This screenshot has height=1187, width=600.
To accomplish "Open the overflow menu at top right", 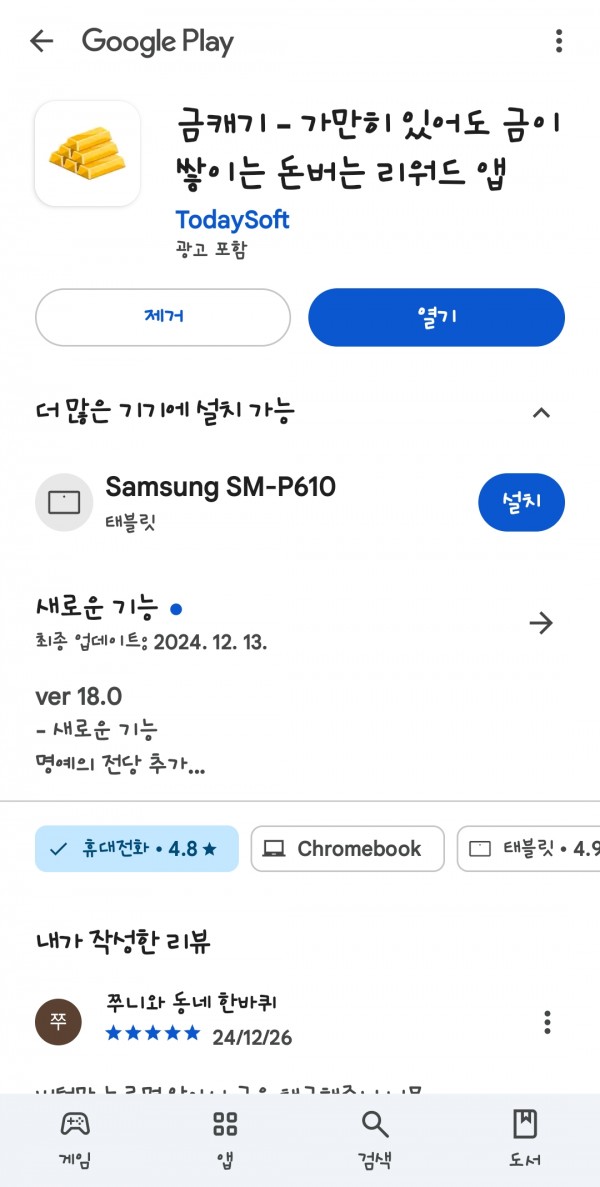I will (558, 41).
